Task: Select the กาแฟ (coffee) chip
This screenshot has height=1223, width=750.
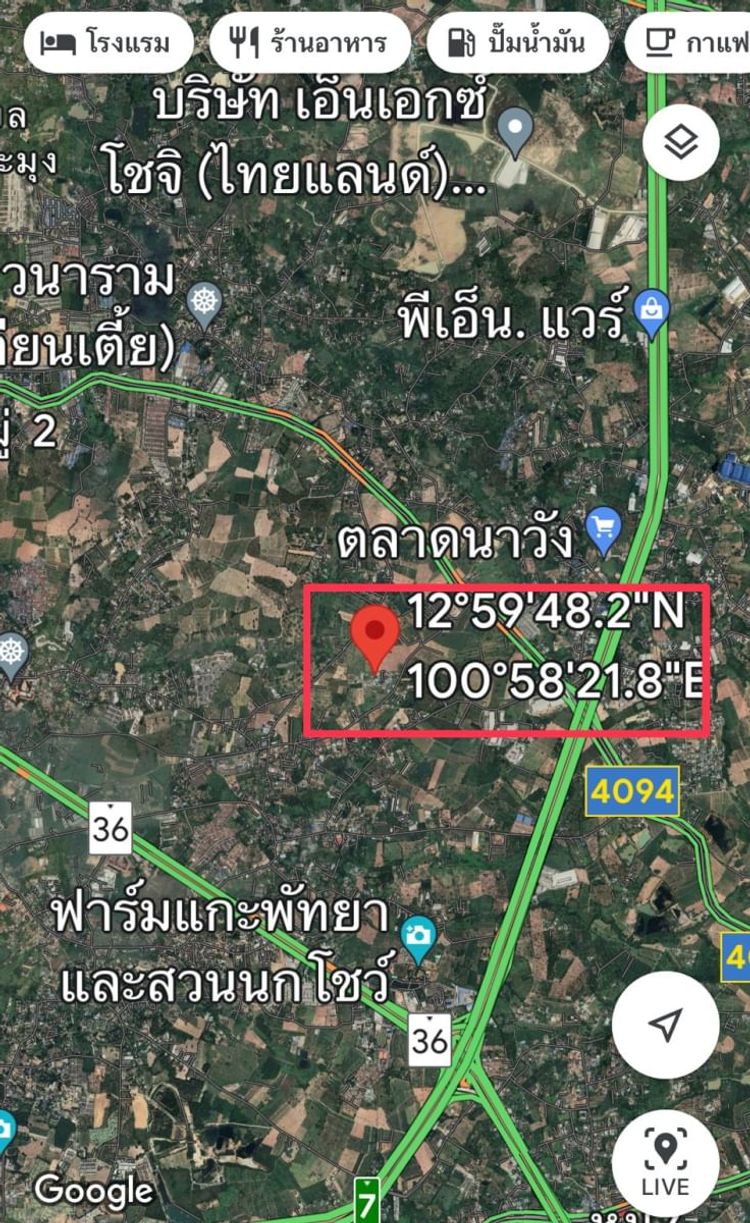Action: tap(690, 43)
